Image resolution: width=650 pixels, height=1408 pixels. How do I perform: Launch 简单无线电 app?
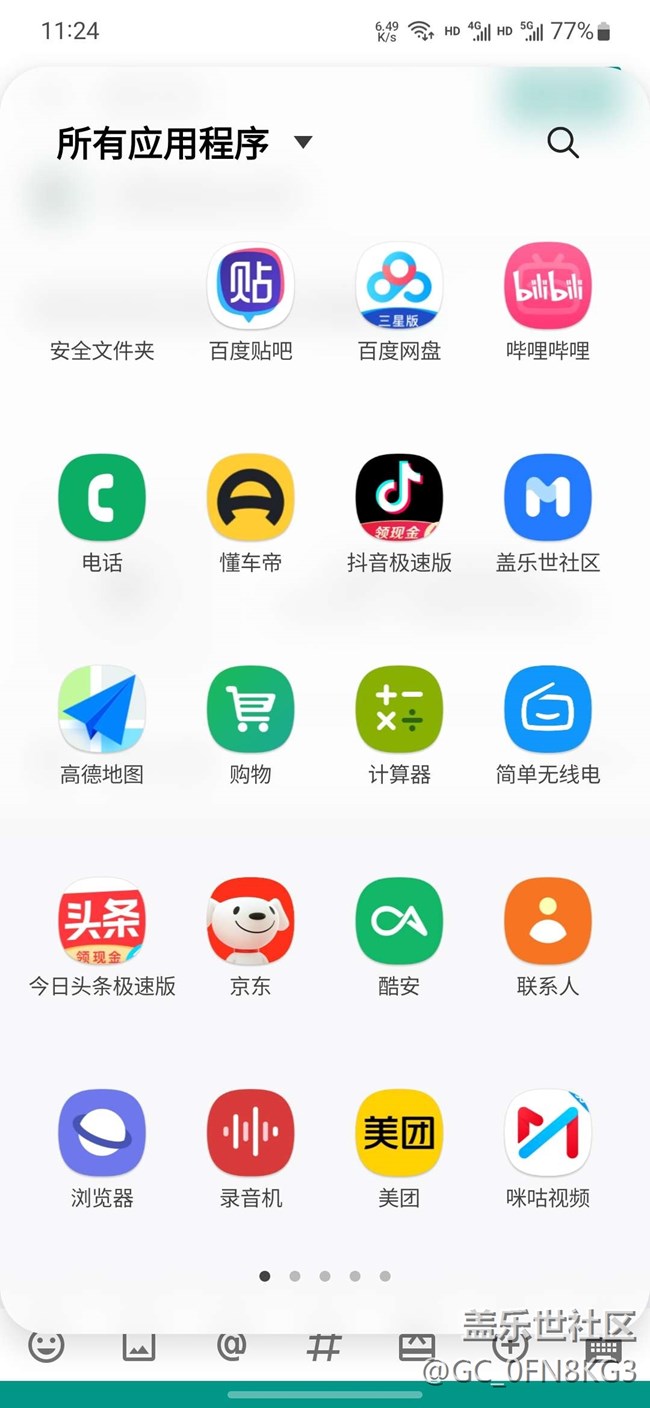click(x=548, y=709)
